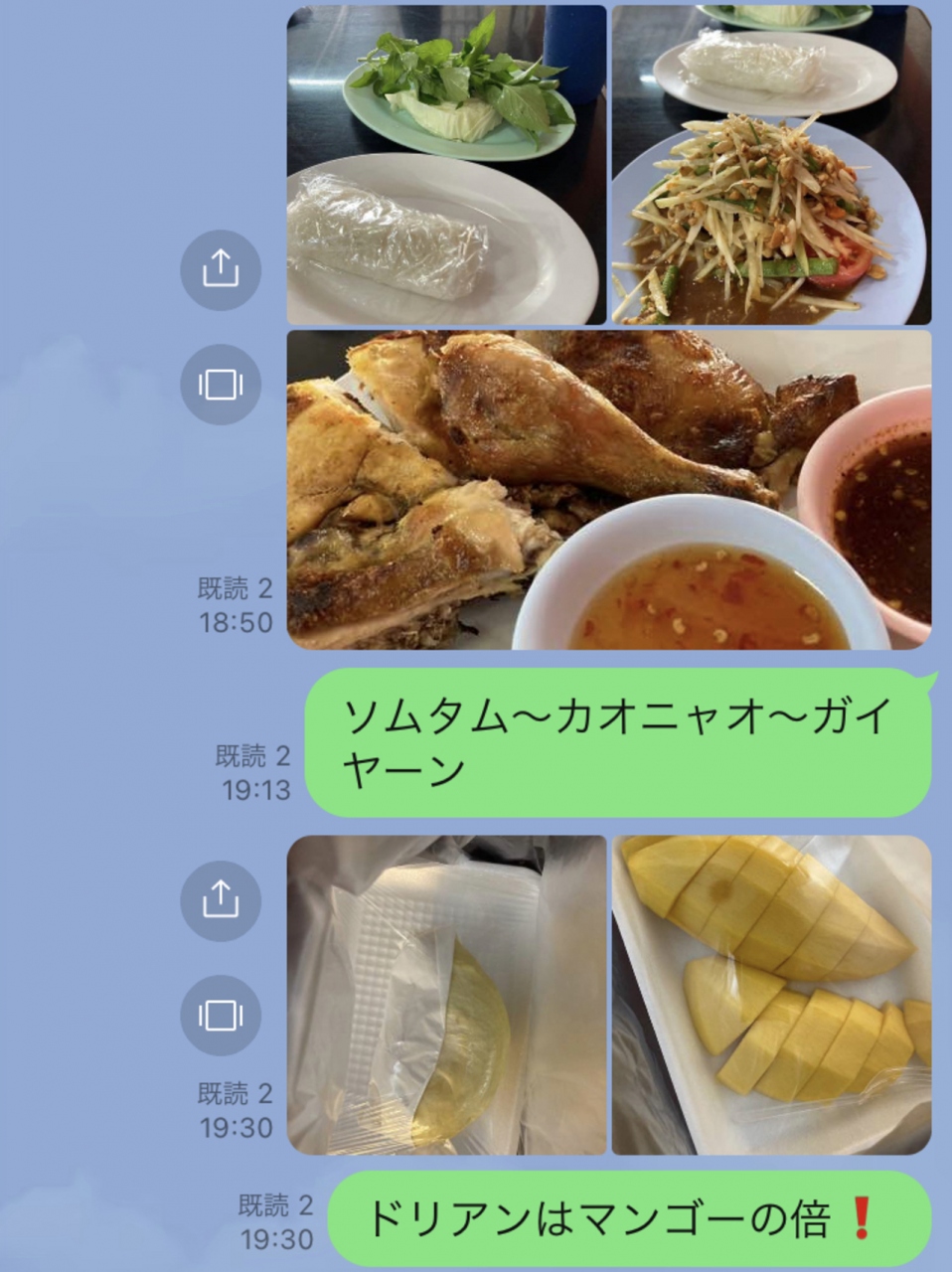
Task: View the papaya salad photo
Action: tap(771, 165)
